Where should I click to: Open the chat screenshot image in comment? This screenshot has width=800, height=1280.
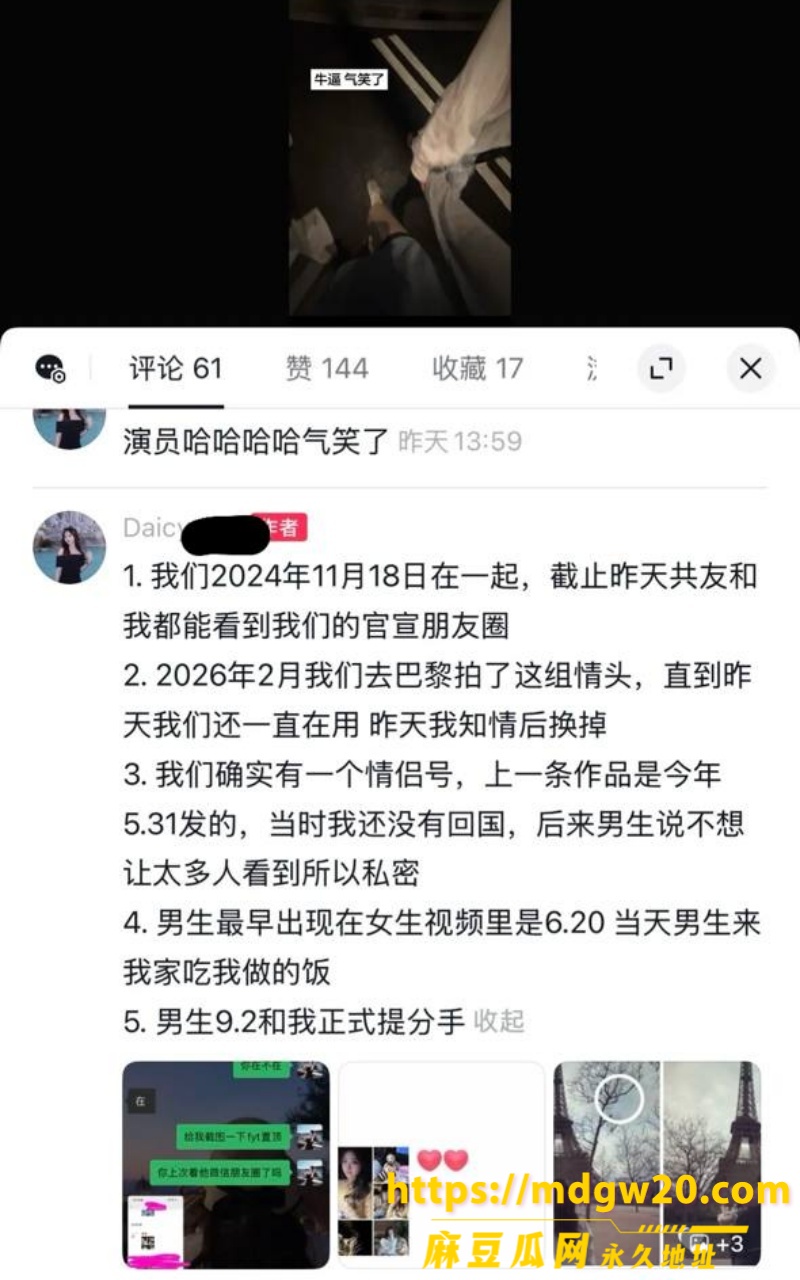click(226, 1164)
